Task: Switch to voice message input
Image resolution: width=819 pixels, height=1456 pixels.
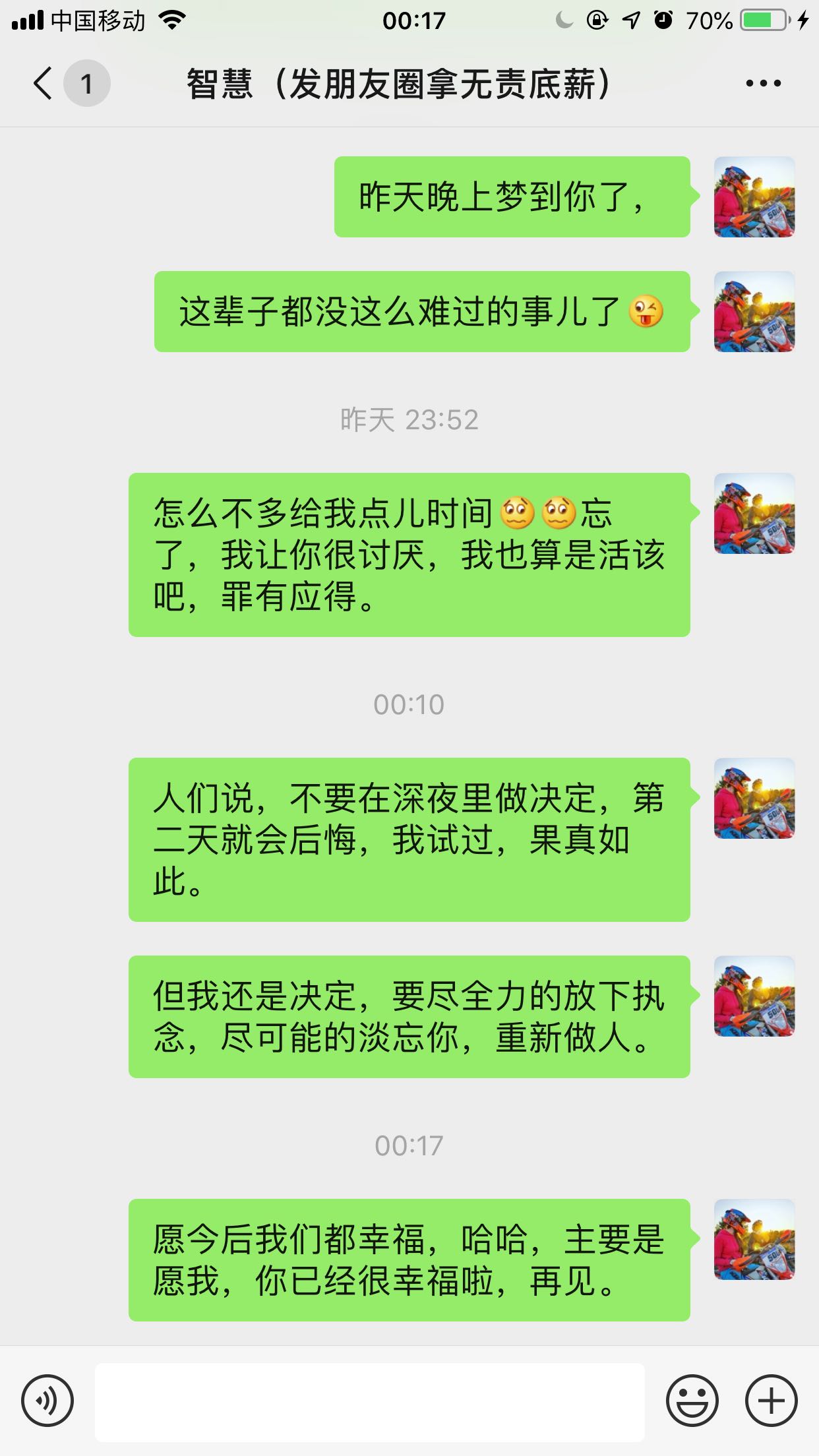Action: [x=47, y=1401]
